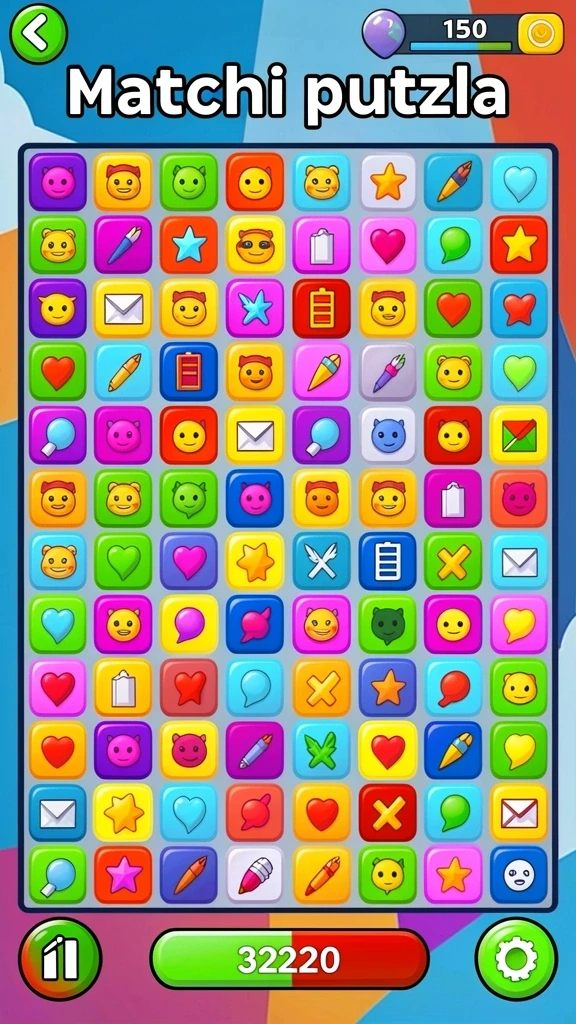Tap the white battery on the blue tile

(x=388, y=562)
